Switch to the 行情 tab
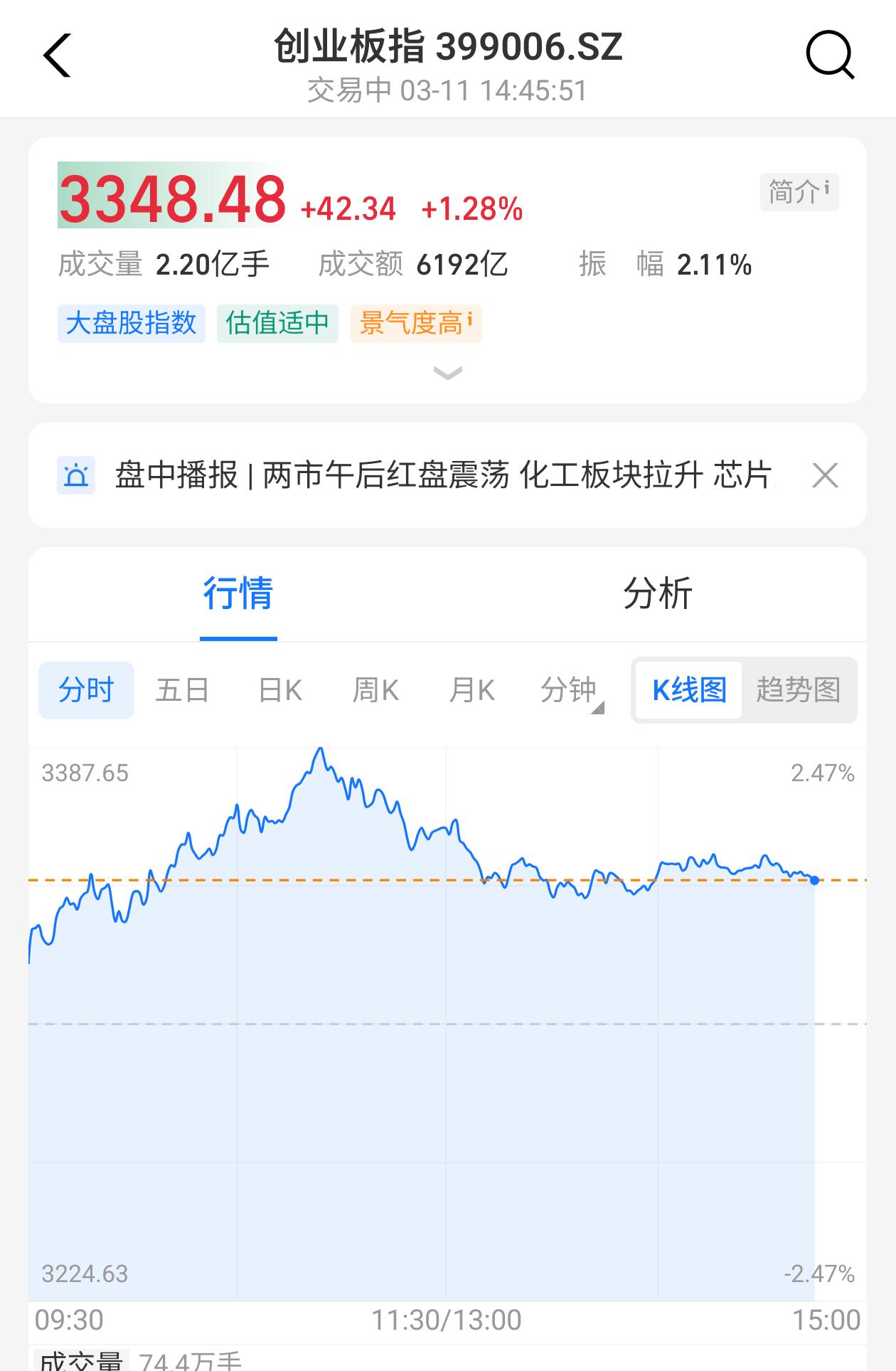Image resolution: width=896 pixels, height=1371 pixels. coord(238,593)
